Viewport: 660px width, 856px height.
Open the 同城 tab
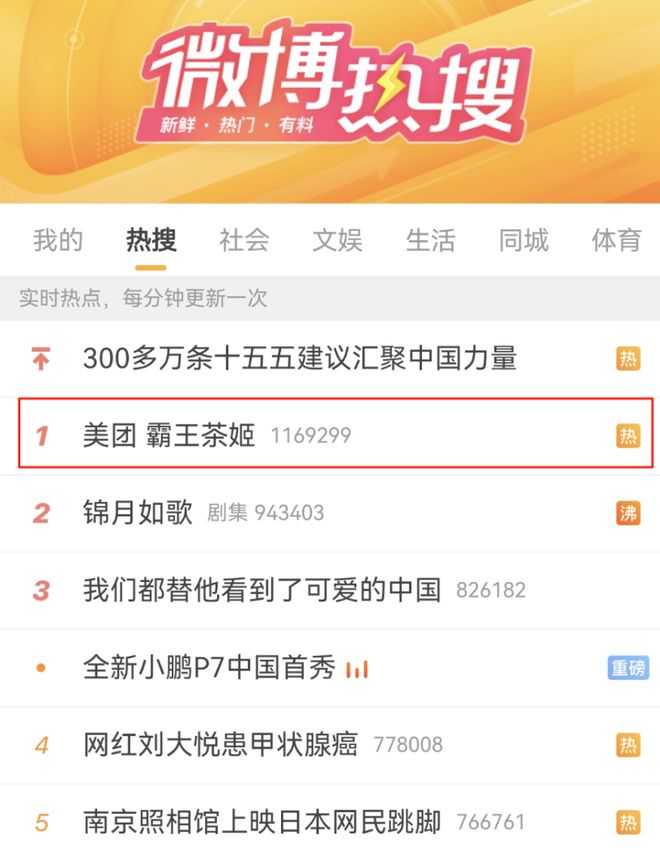(524, 241)
